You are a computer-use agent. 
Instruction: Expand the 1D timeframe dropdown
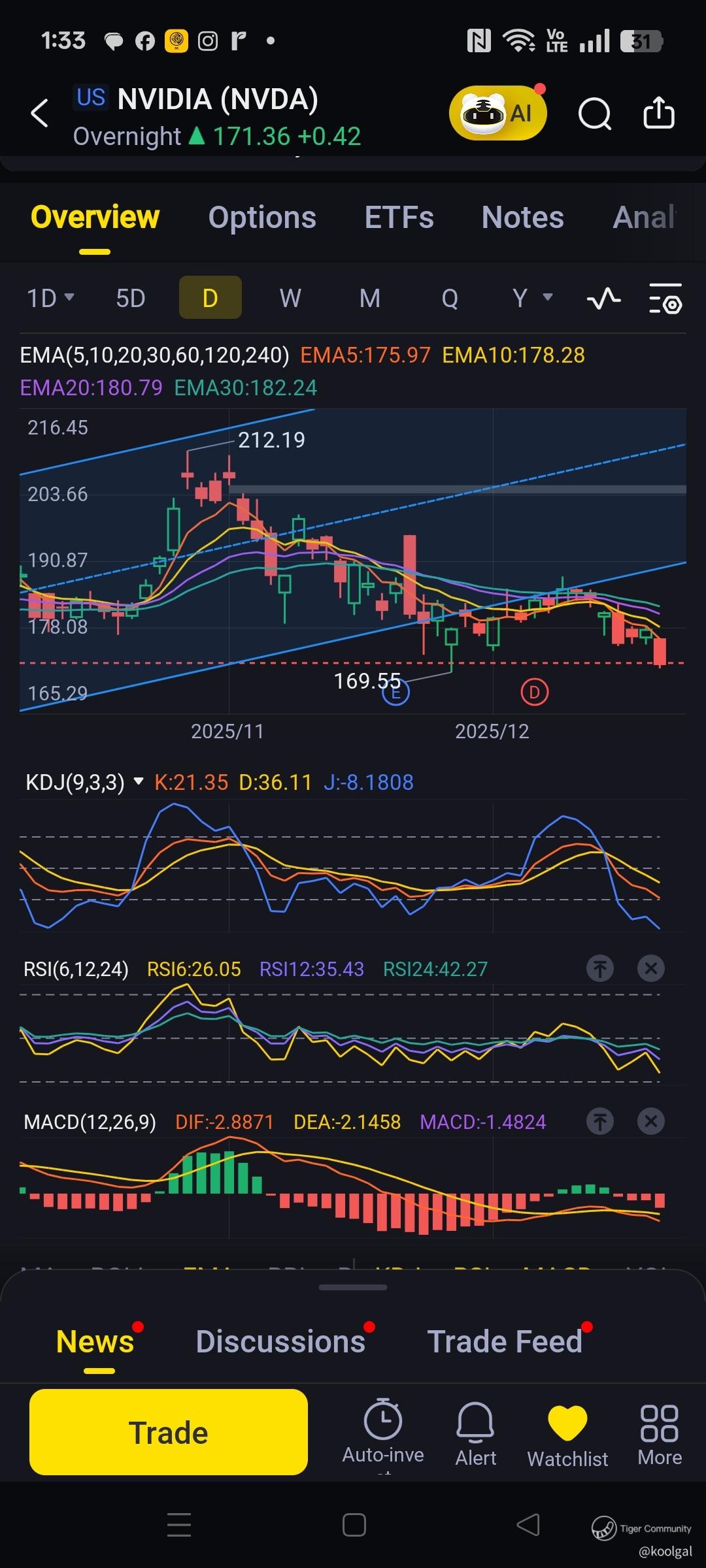tap(50, 299)
